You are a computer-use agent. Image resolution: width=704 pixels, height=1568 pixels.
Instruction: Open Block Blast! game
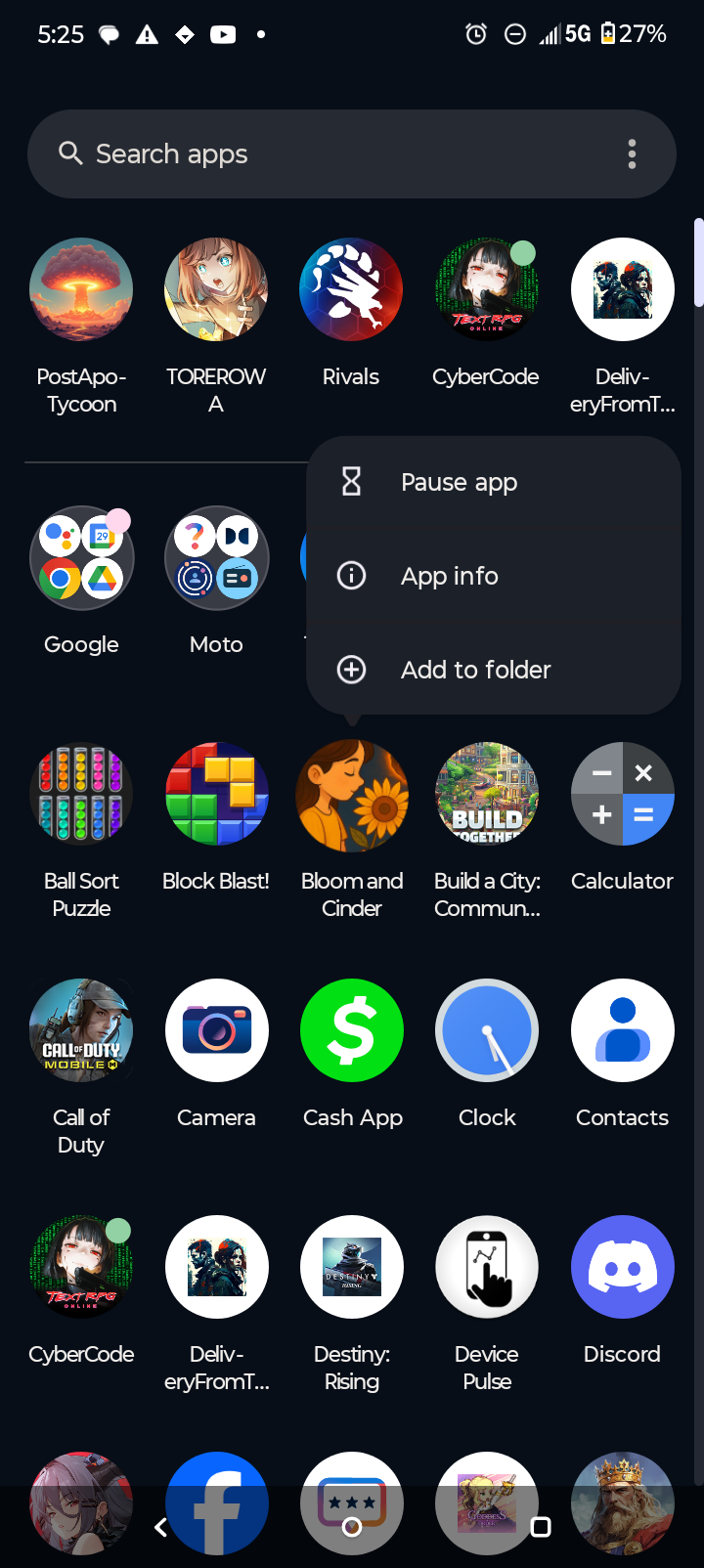tap(216, 795)
